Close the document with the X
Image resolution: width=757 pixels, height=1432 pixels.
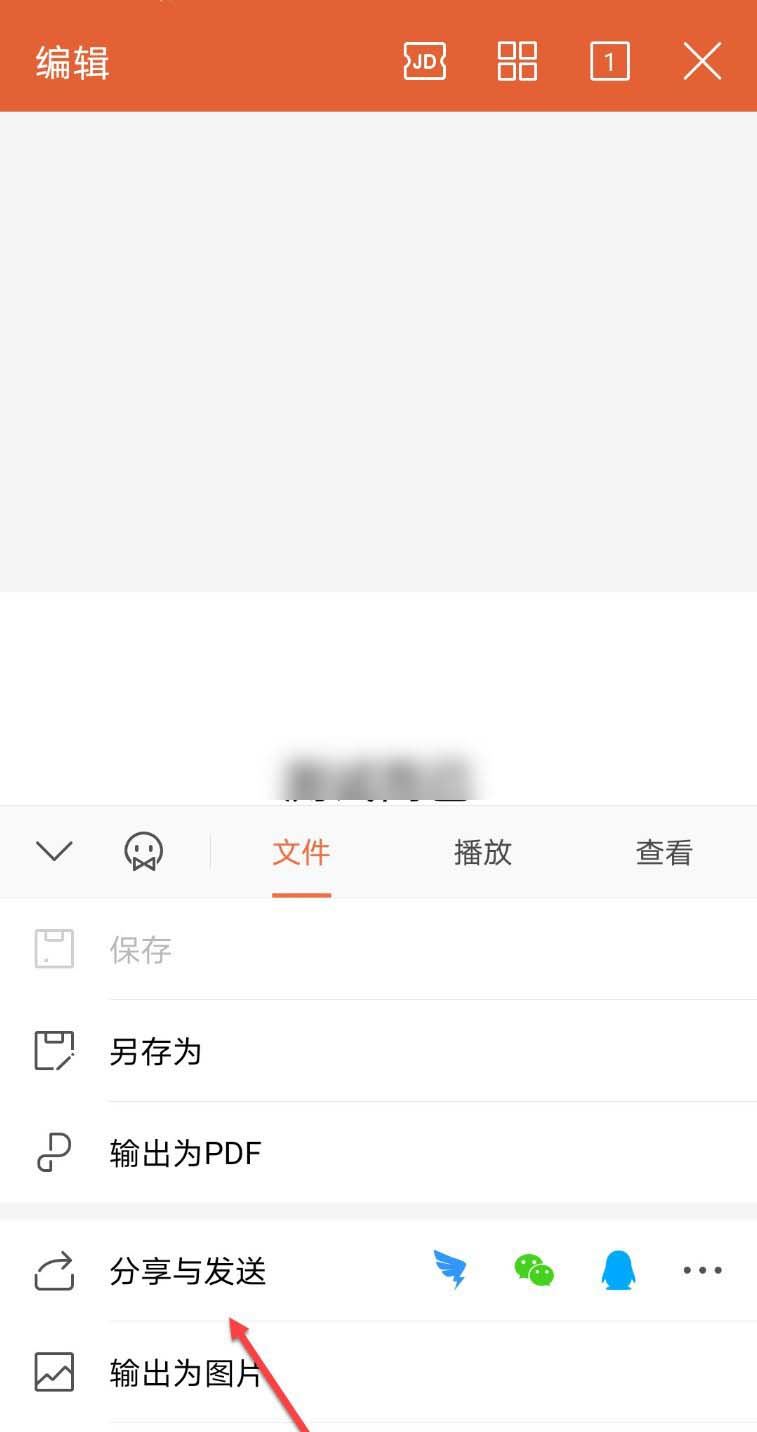702,62
